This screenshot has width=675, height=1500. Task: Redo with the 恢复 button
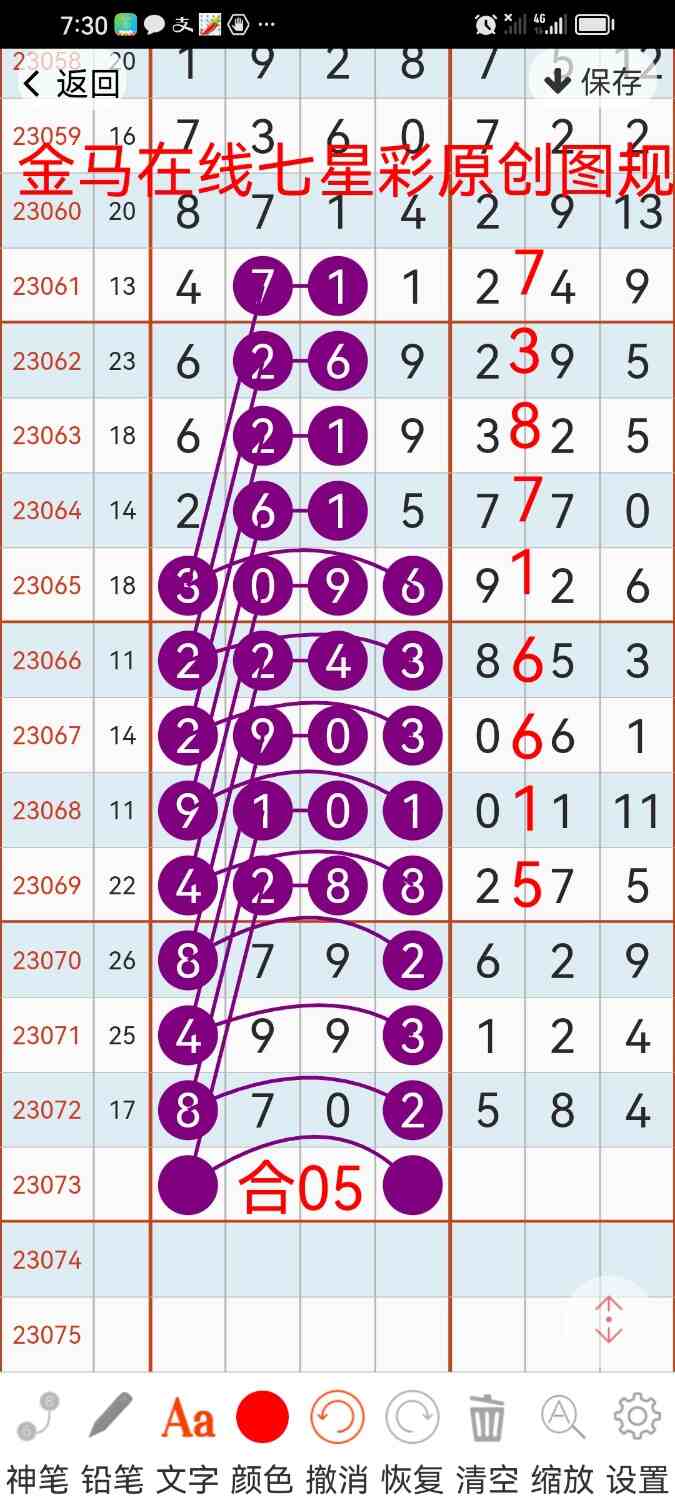coord(412,1437)
